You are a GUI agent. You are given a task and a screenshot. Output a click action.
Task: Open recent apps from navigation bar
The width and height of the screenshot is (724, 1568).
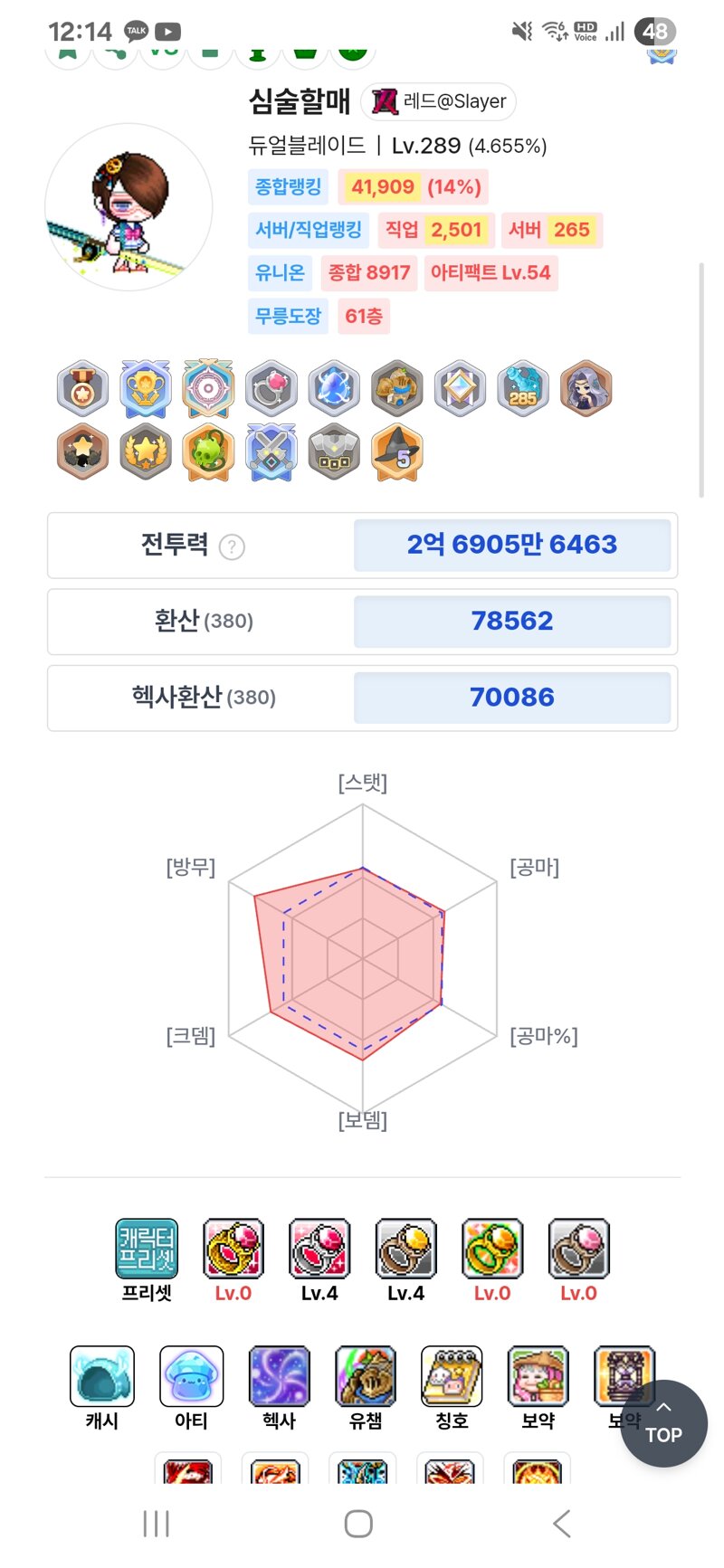157,1524
